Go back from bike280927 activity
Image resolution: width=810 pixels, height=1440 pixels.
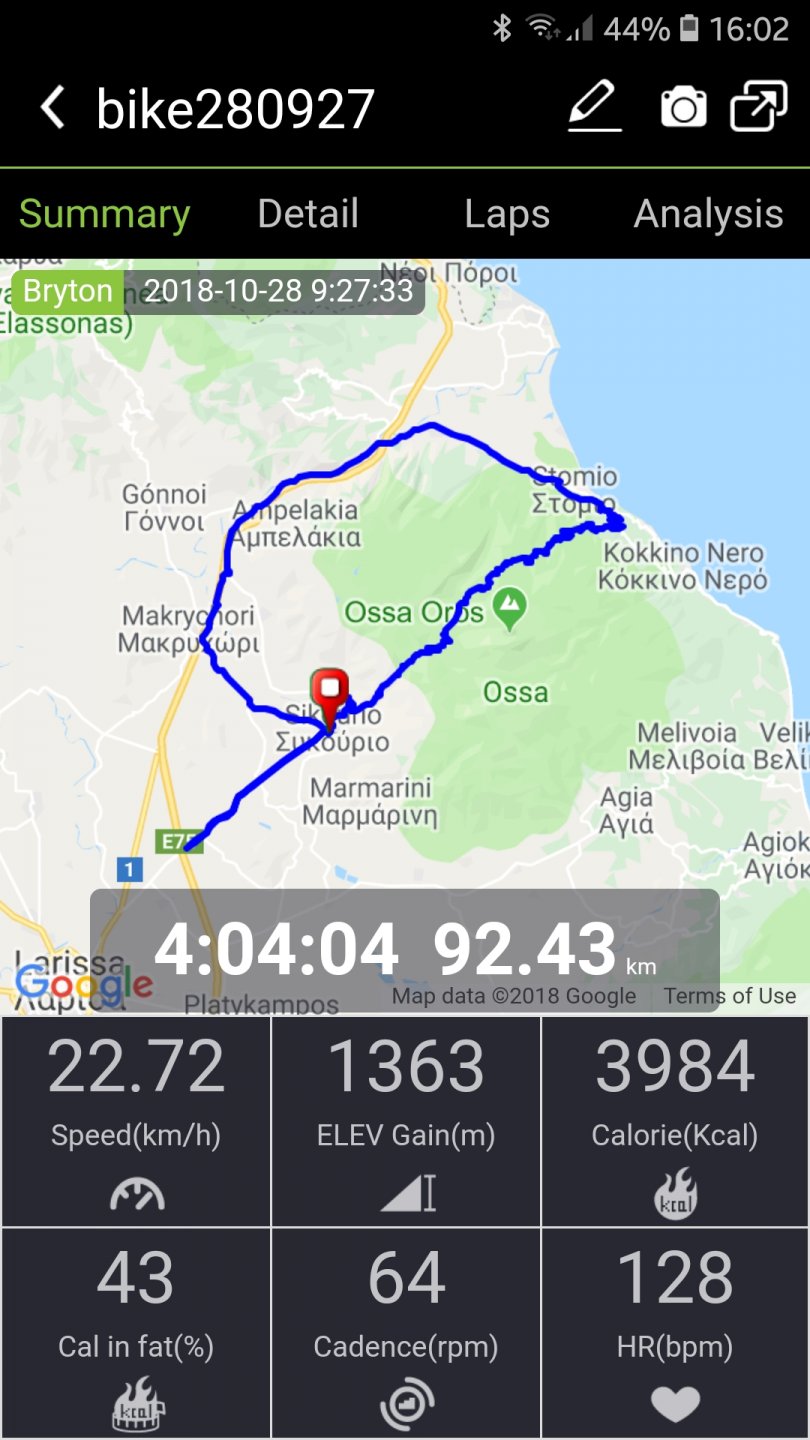pyautogui.click(x=53, y=108)
